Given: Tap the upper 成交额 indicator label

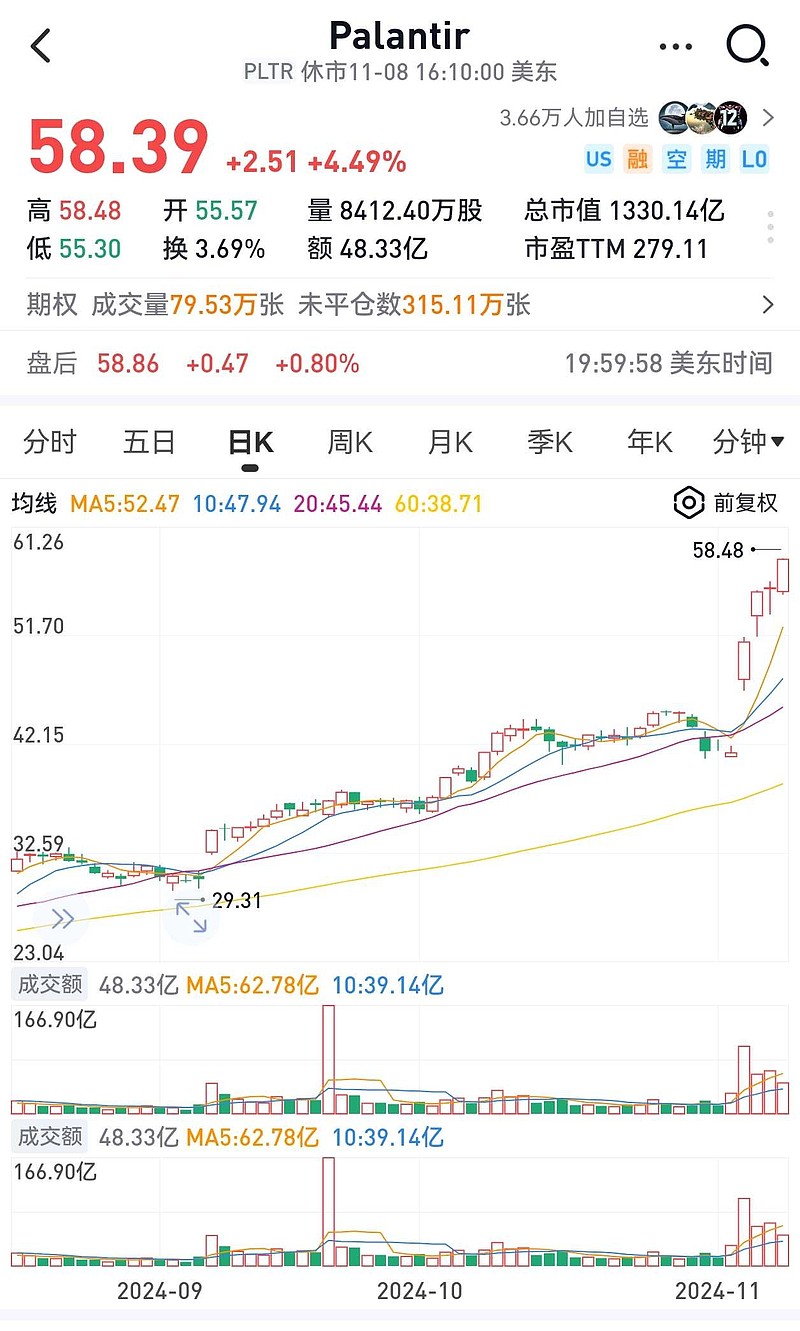Looking at the screenshot, I should (x=50, y=985).
